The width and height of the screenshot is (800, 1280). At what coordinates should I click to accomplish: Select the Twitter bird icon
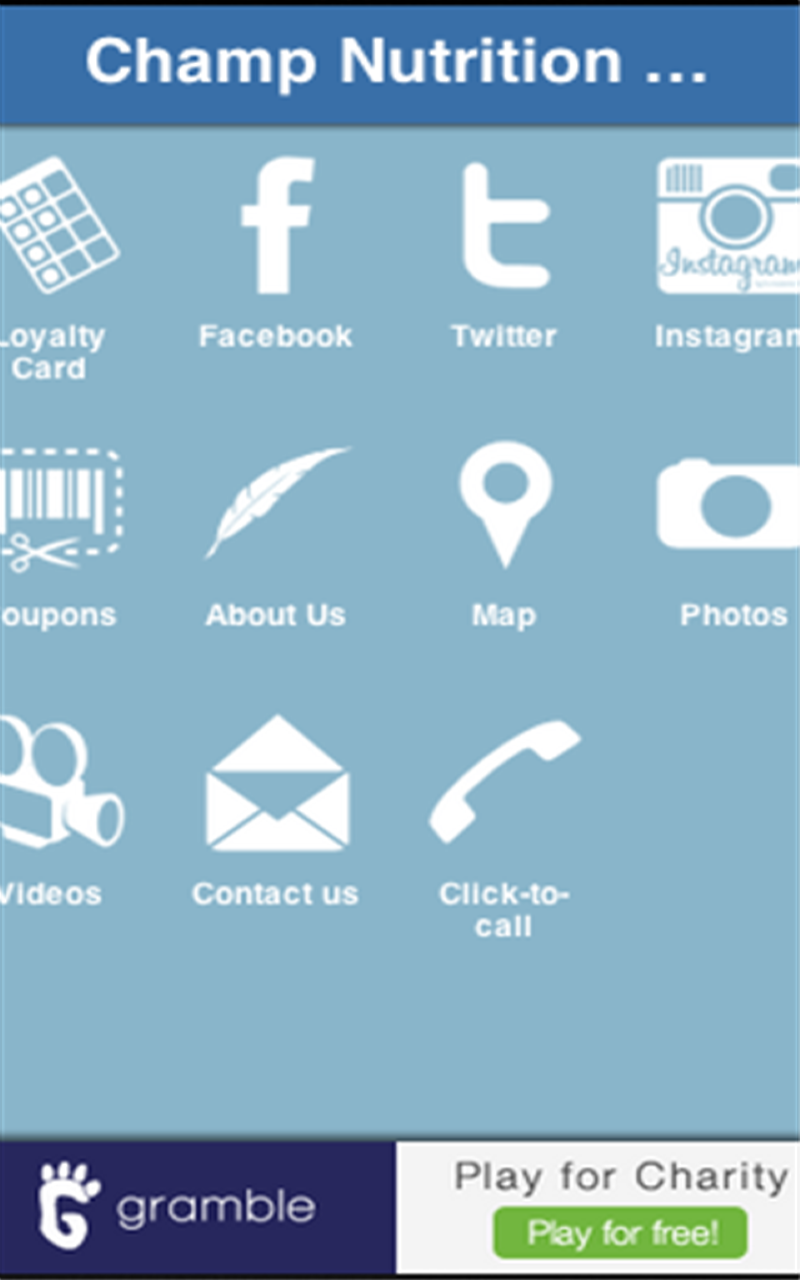(x=504, y=225)
